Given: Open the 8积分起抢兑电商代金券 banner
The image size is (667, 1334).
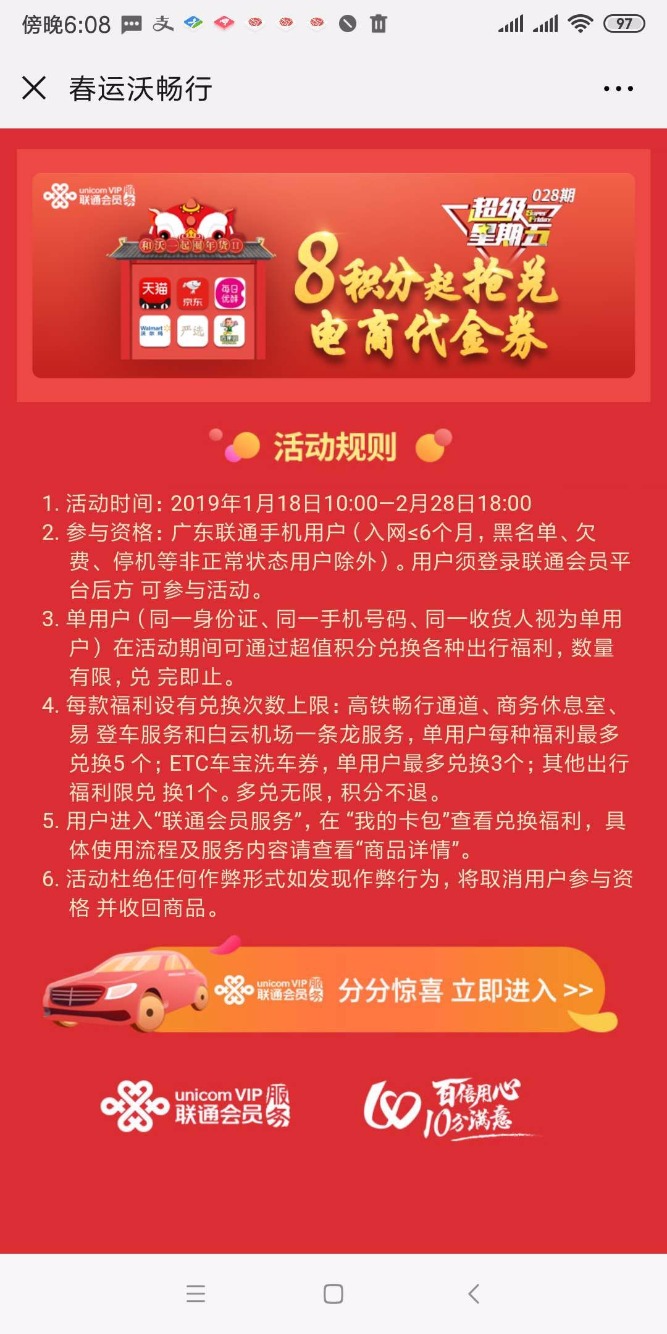Looking at the screenshot, I should point(333,275).
